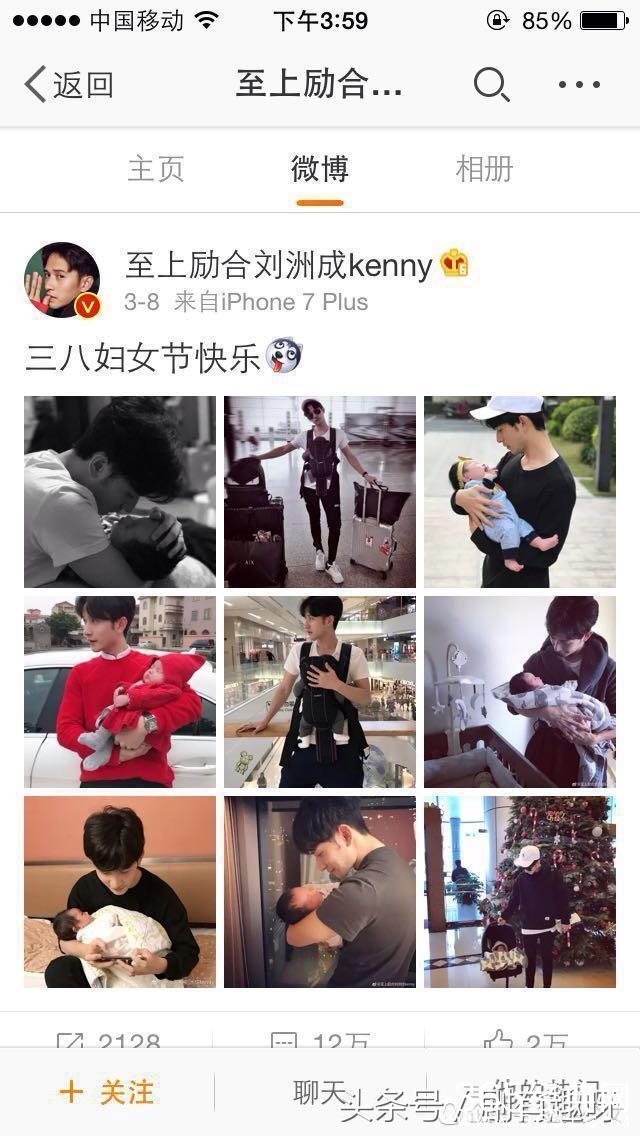View the white cap baby photo
This screenshot has width=640, height=1136.
pos(520,491)
